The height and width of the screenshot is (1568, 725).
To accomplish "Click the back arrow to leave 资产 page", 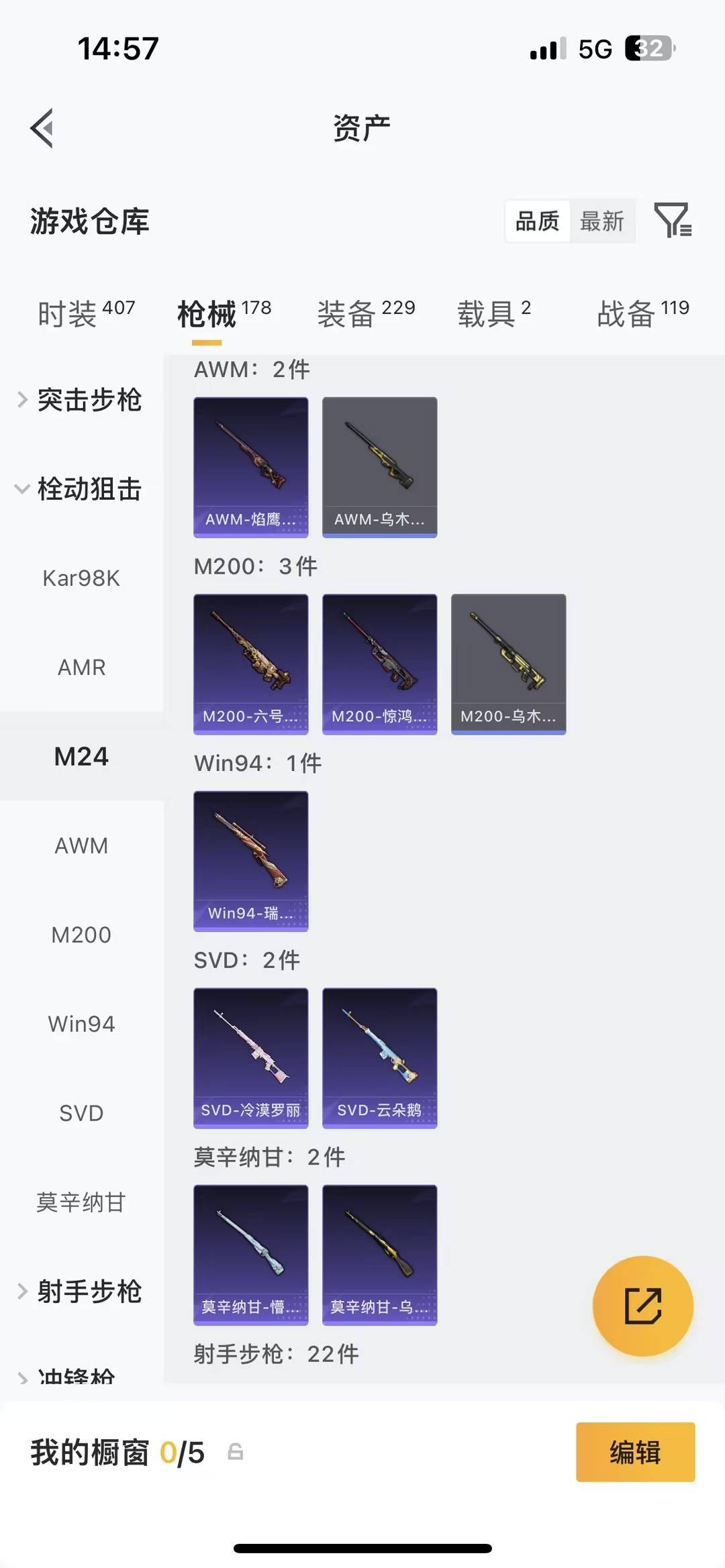I will [42, 127].
